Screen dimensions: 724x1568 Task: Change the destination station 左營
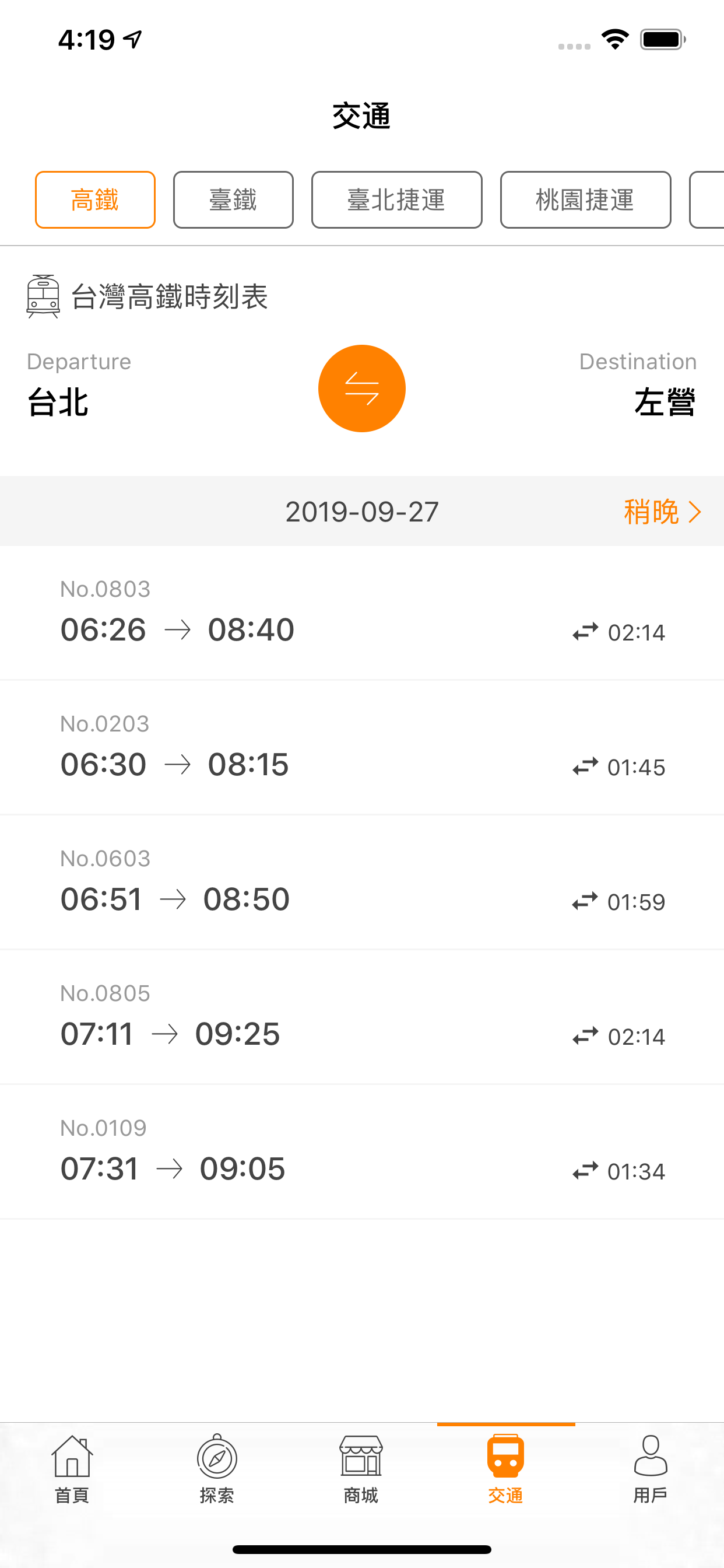665,402
